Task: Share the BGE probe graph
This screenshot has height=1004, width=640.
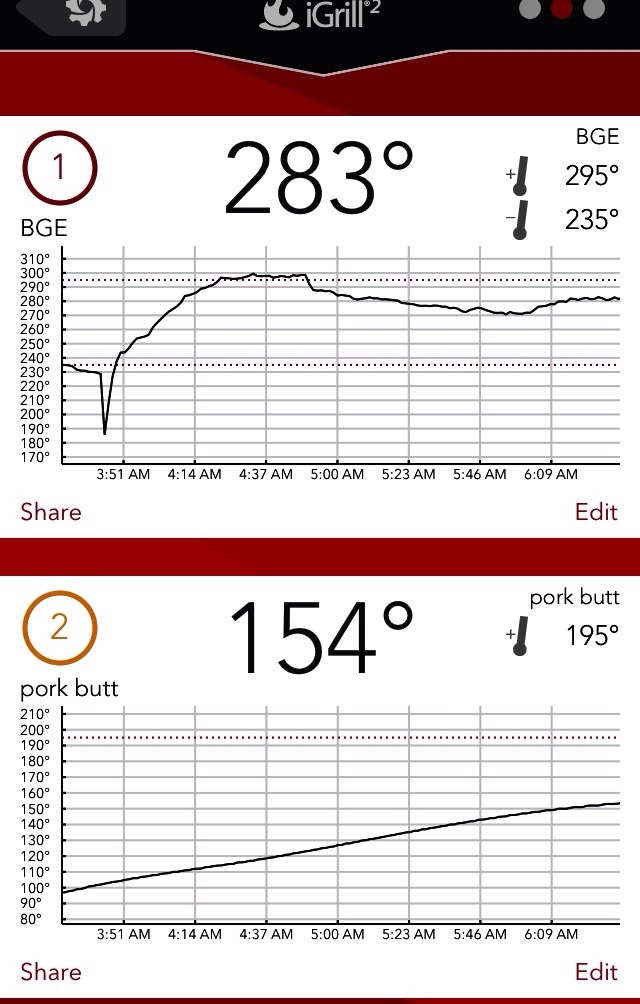Action: point(51,512)
